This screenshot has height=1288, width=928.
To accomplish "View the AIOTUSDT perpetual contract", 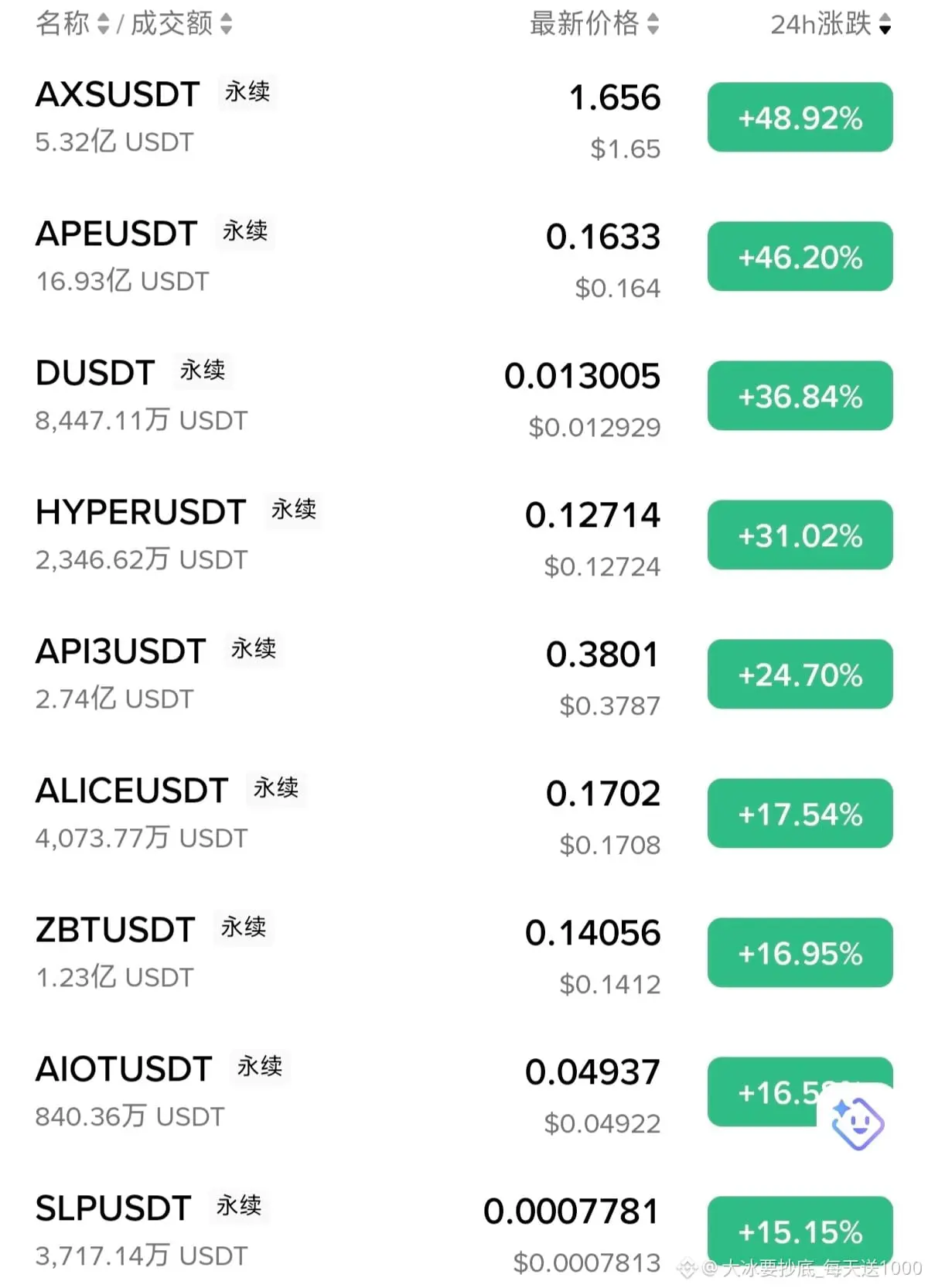I will pyautogui.click(x=124, y=1070).
